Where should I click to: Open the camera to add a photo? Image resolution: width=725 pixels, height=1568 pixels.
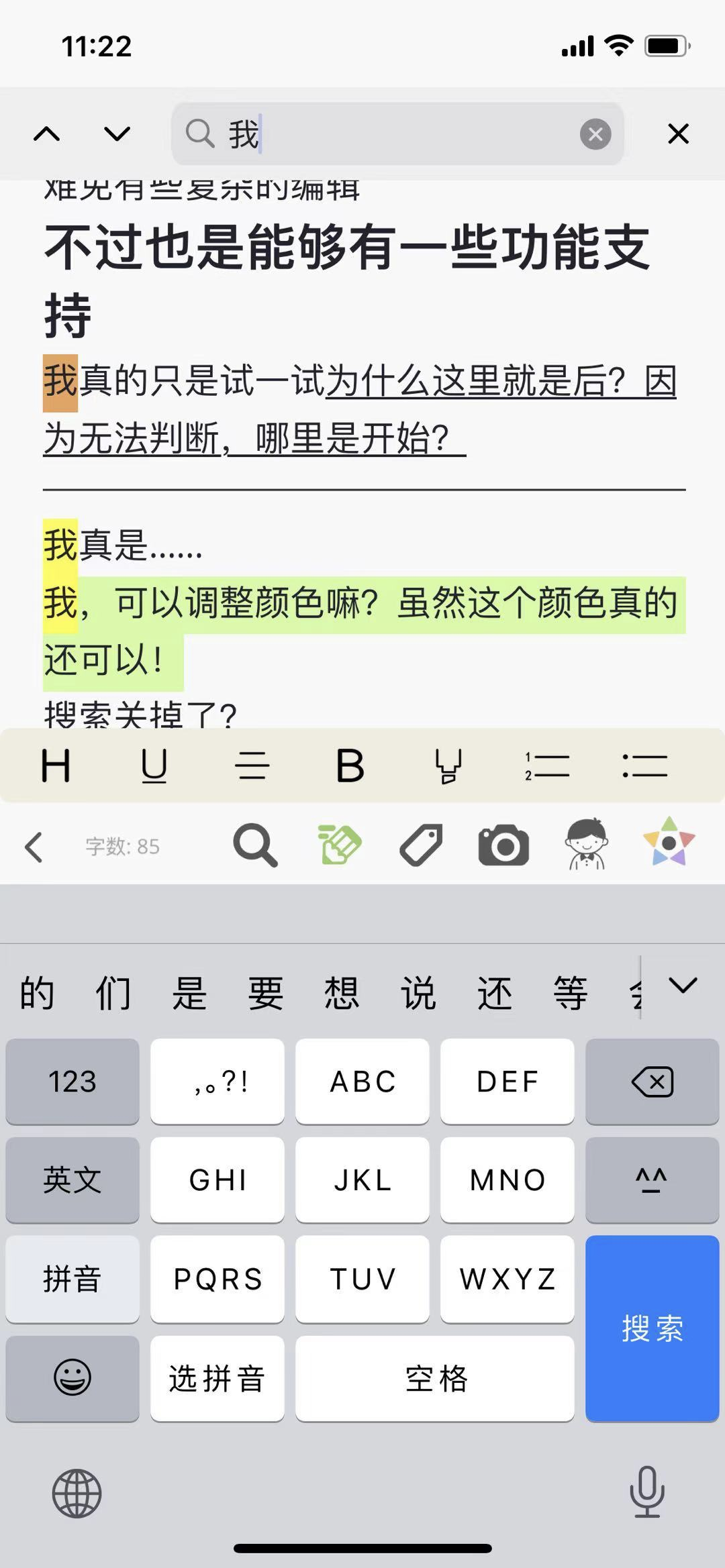[503, 845]
